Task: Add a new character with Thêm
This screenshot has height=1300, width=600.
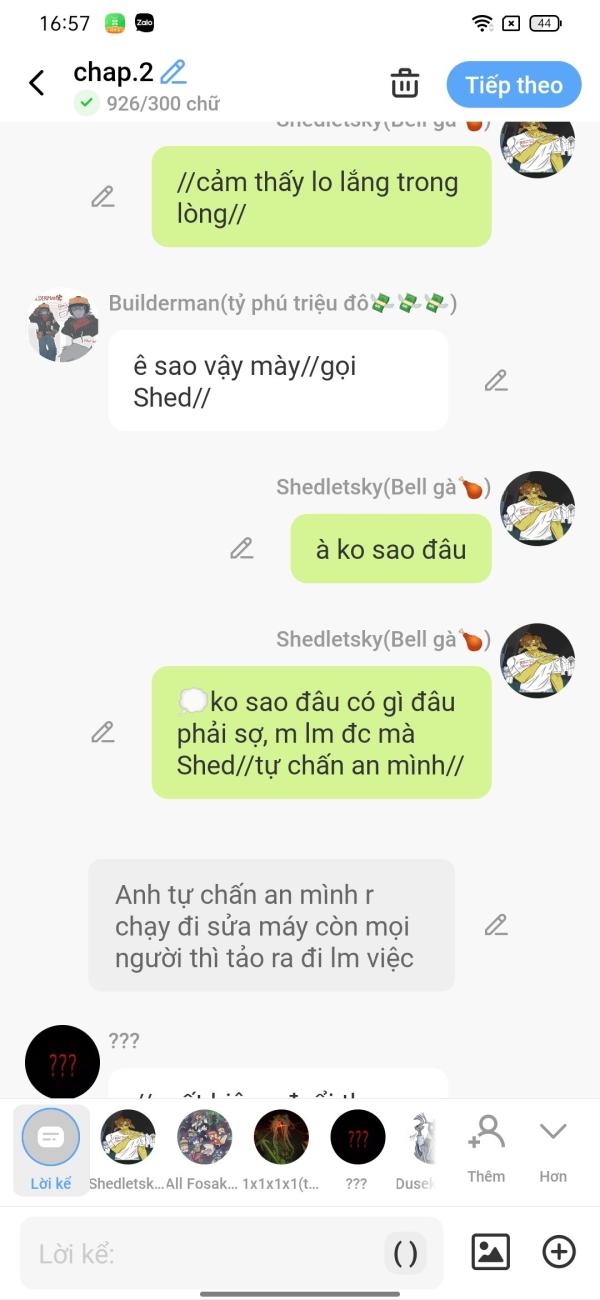Action: [486, 1148]
